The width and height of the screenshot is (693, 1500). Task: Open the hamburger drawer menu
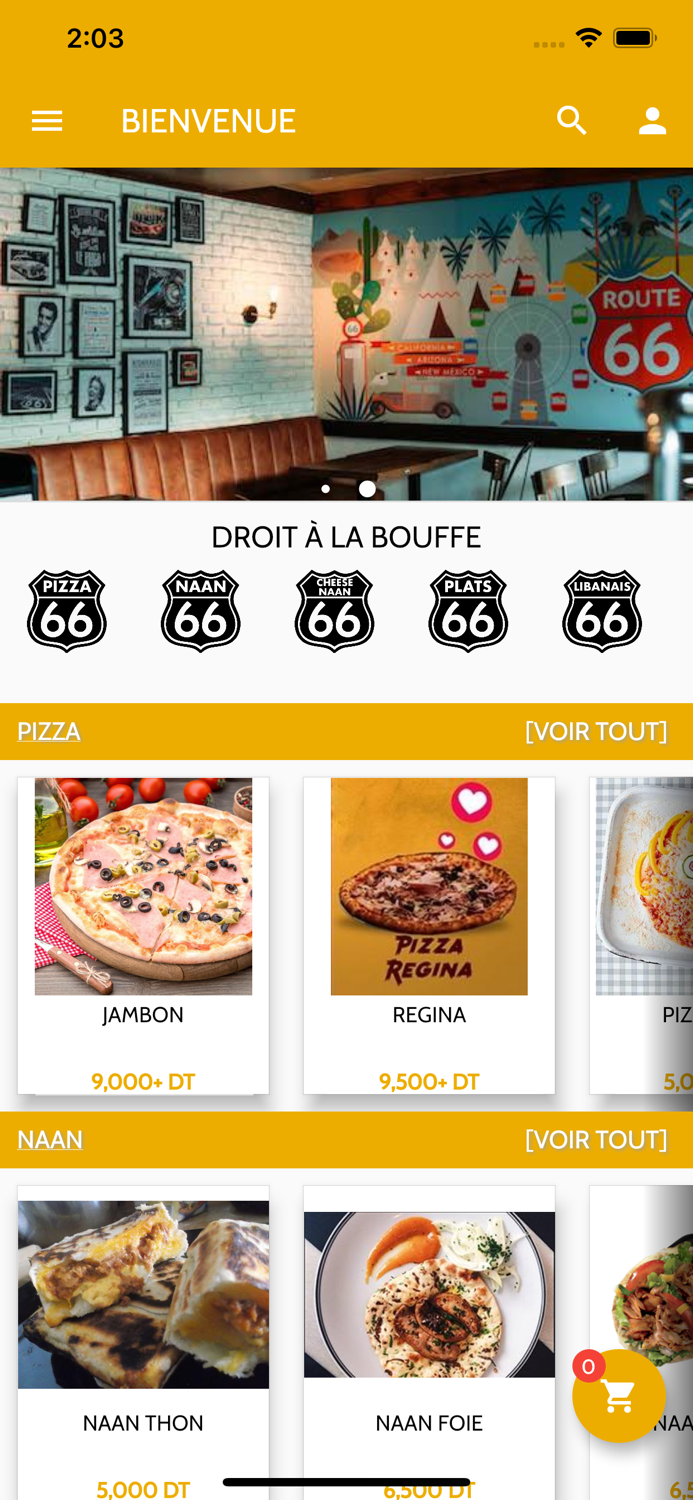[x=47, y=121]
